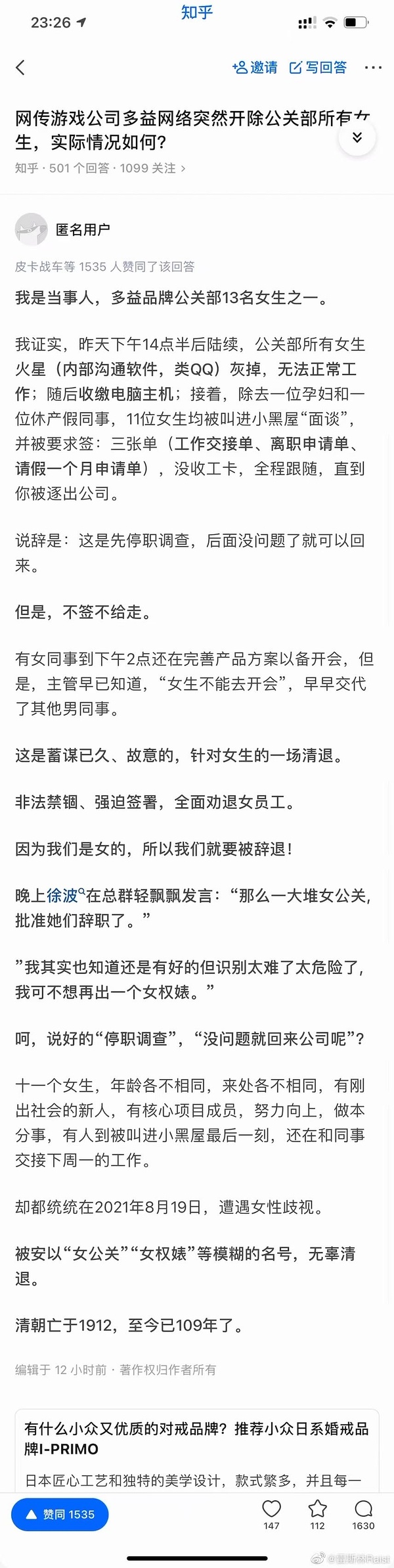Favorite the answer with the star icon
The width and height of the screenshot is (394, 1568).
(317, 1509)
